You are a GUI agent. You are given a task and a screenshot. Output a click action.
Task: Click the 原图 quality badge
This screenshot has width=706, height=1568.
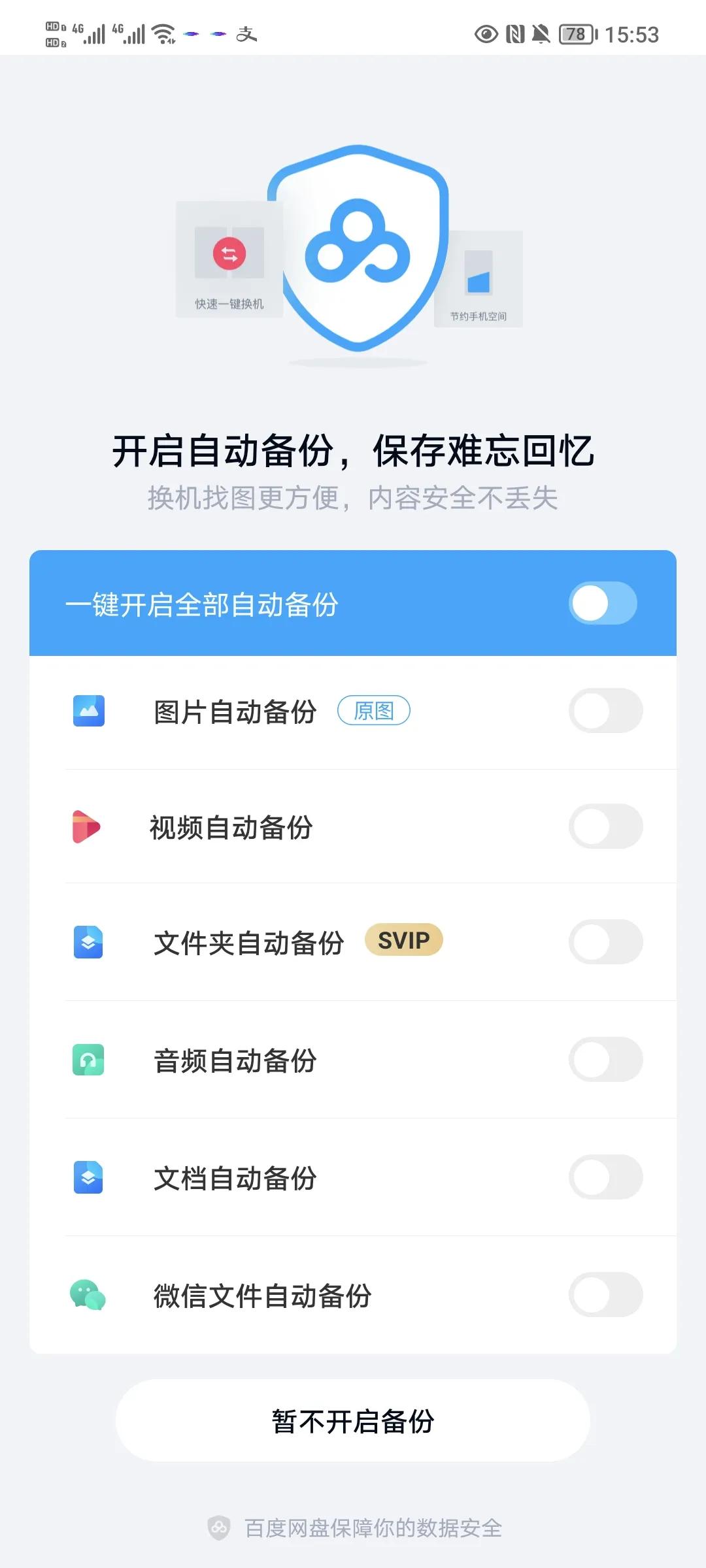tap(375, 711)
